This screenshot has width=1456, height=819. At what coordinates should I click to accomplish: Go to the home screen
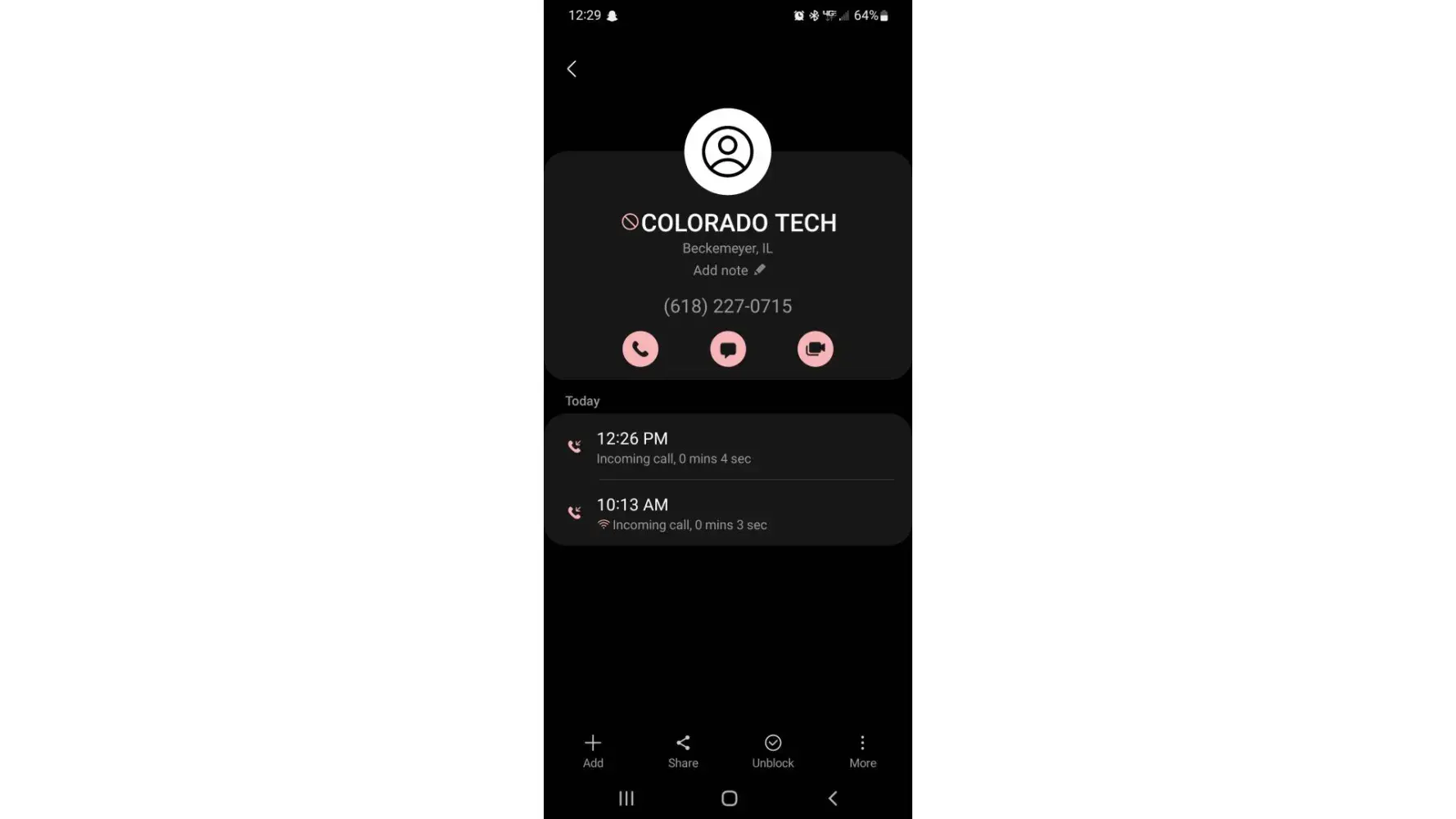point(729,799)
